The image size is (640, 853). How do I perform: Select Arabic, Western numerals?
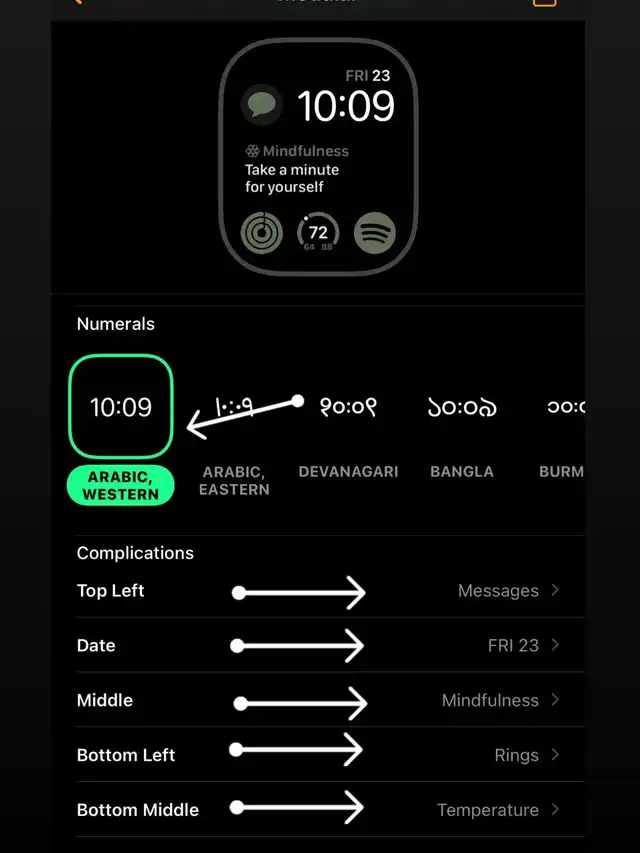(121, 407)
